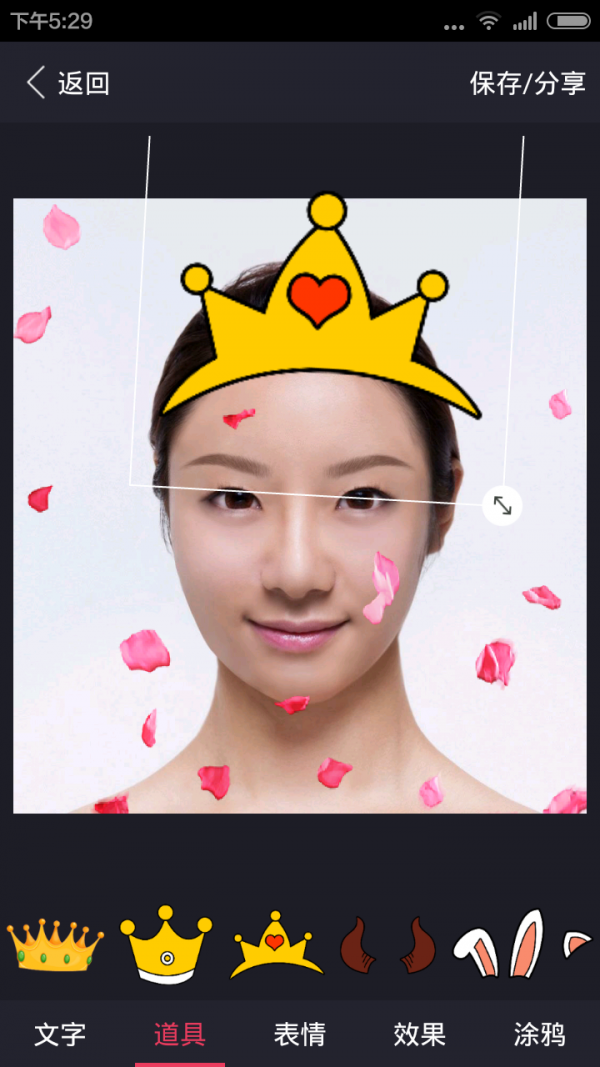Add the brown devil horns sticker

(x=389, y=946)
